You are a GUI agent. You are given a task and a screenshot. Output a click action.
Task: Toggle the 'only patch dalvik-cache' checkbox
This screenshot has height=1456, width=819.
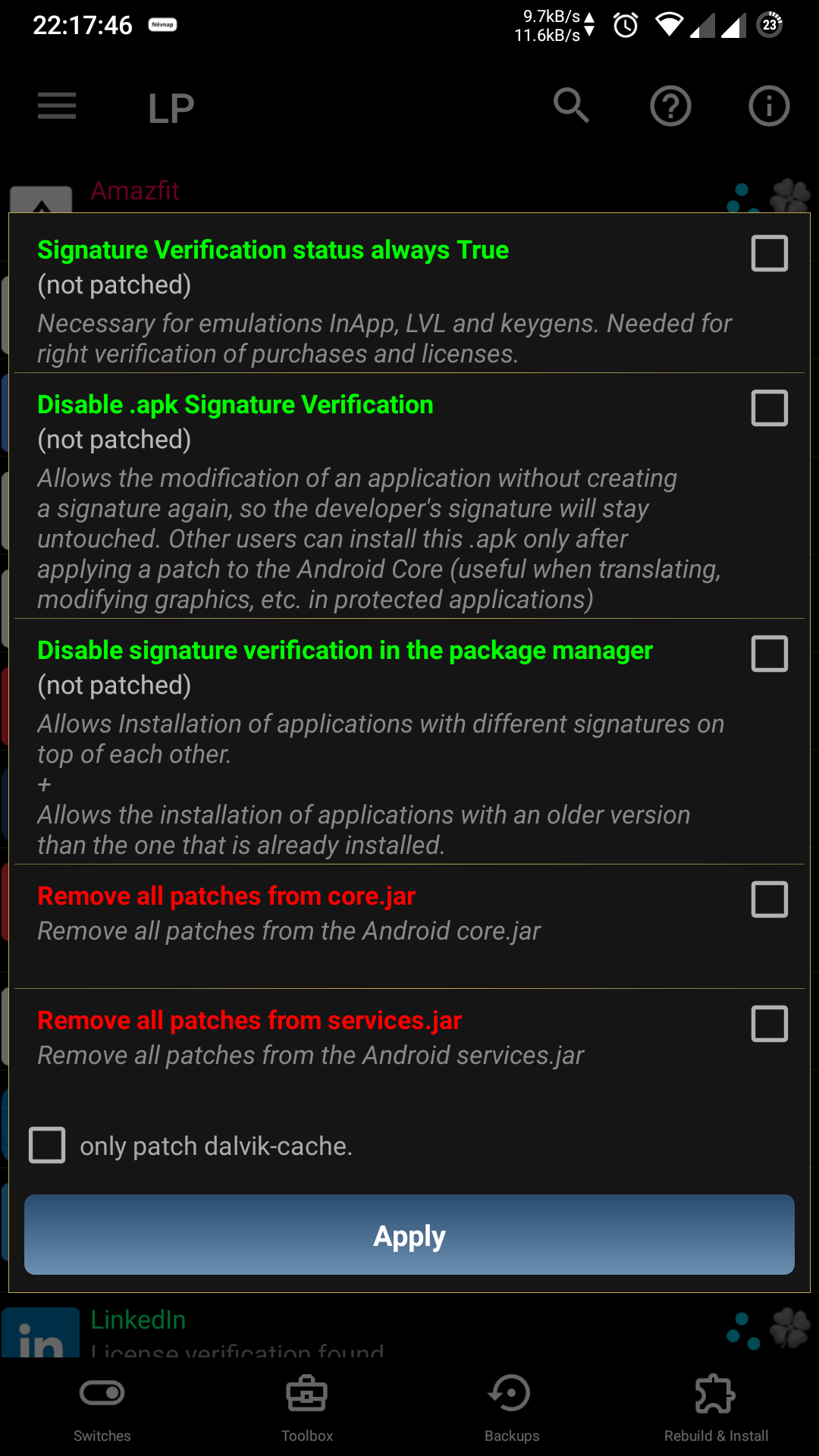click(x=47, y=1145)
